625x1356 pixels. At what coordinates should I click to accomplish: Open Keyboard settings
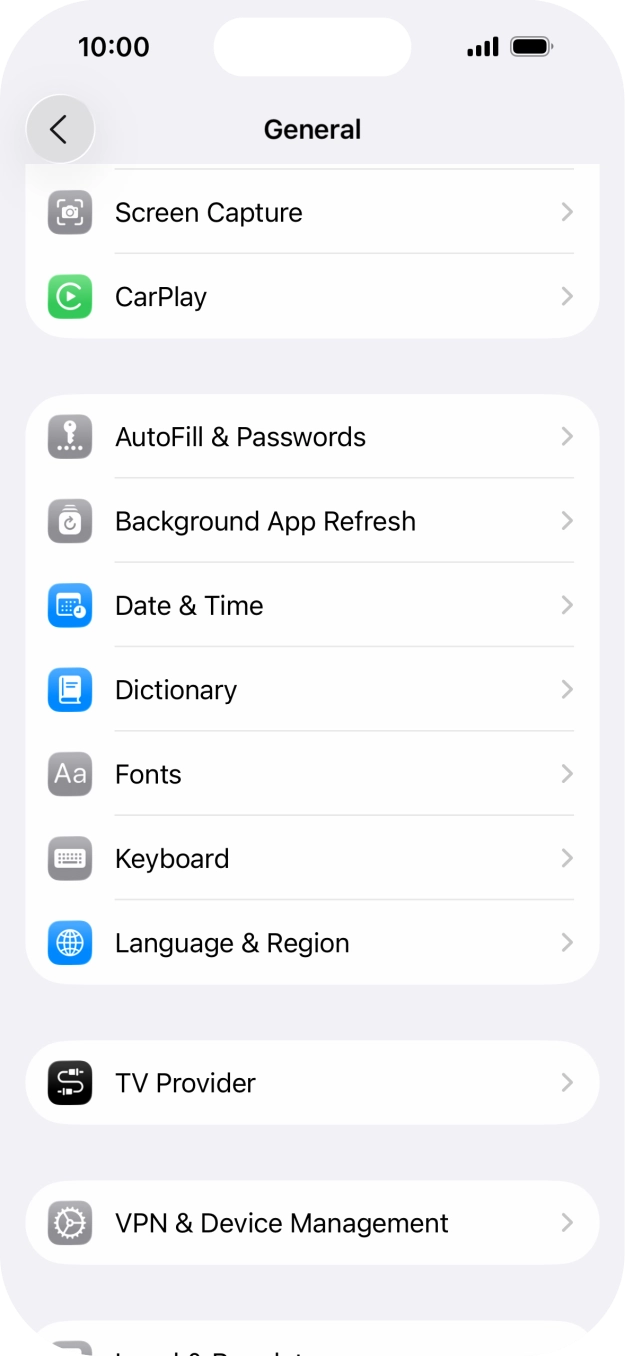312,859
